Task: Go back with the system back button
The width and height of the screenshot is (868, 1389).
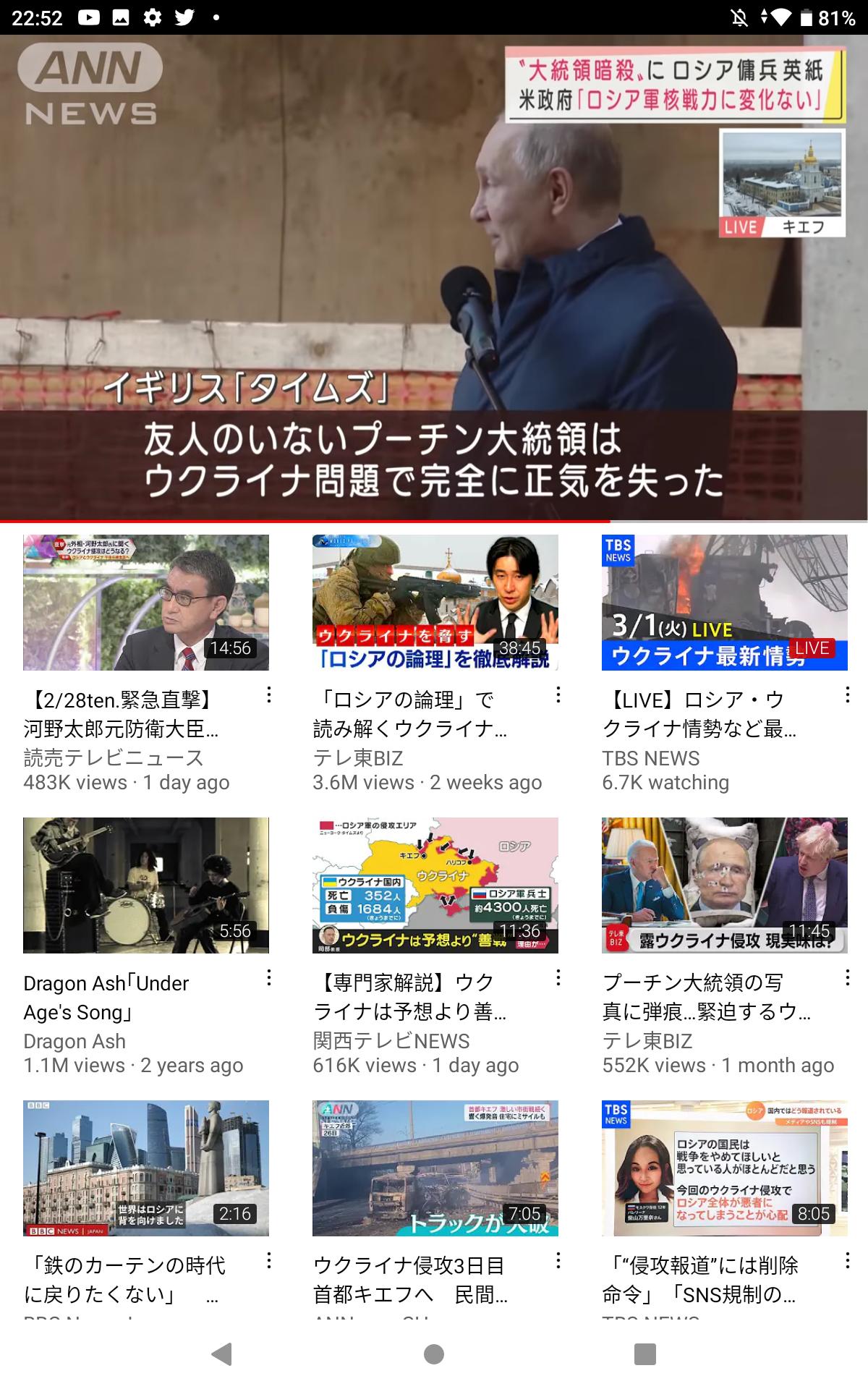Action: pyautogui.click(x=221, y=1354)
